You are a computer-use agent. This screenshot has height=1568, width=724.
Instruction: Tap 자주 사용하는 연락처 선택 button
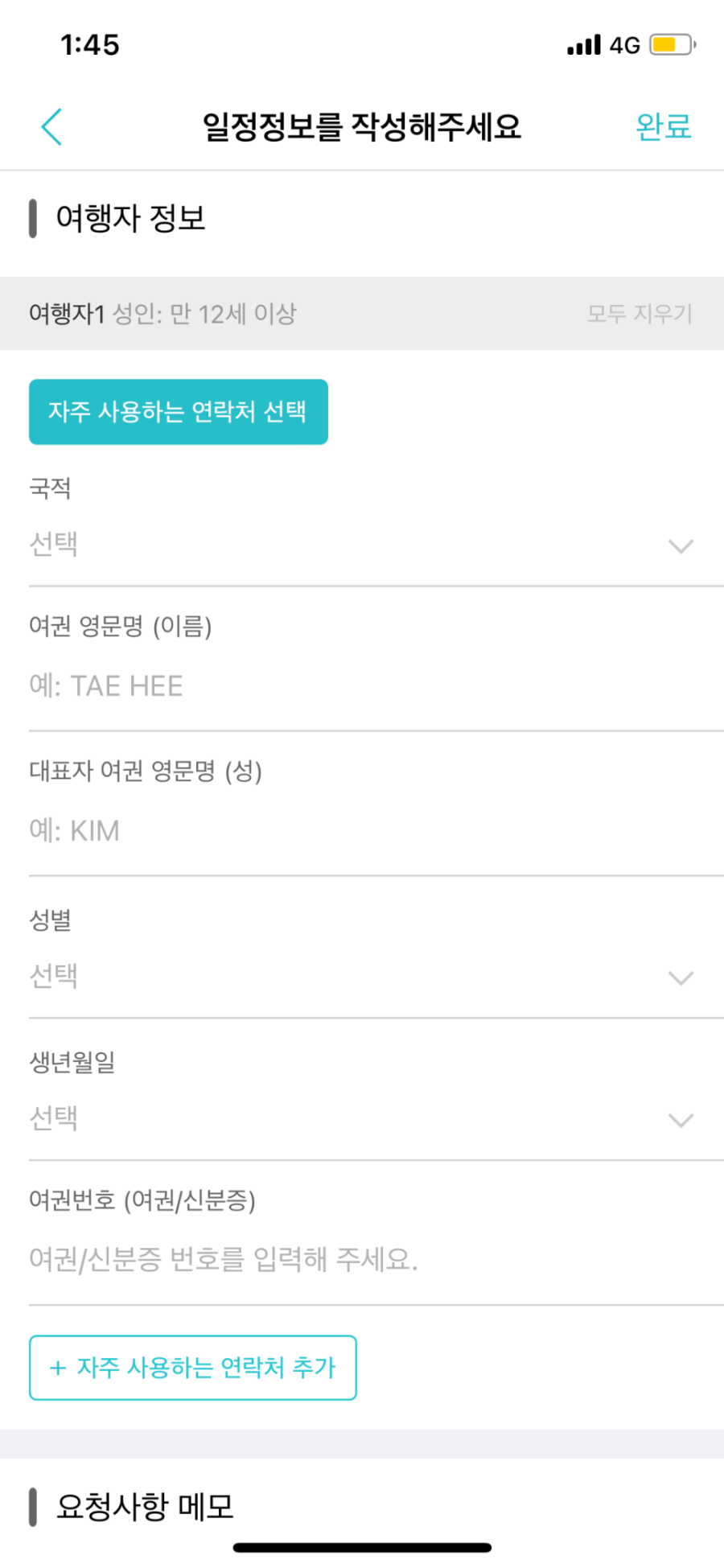tap(178, 412)
